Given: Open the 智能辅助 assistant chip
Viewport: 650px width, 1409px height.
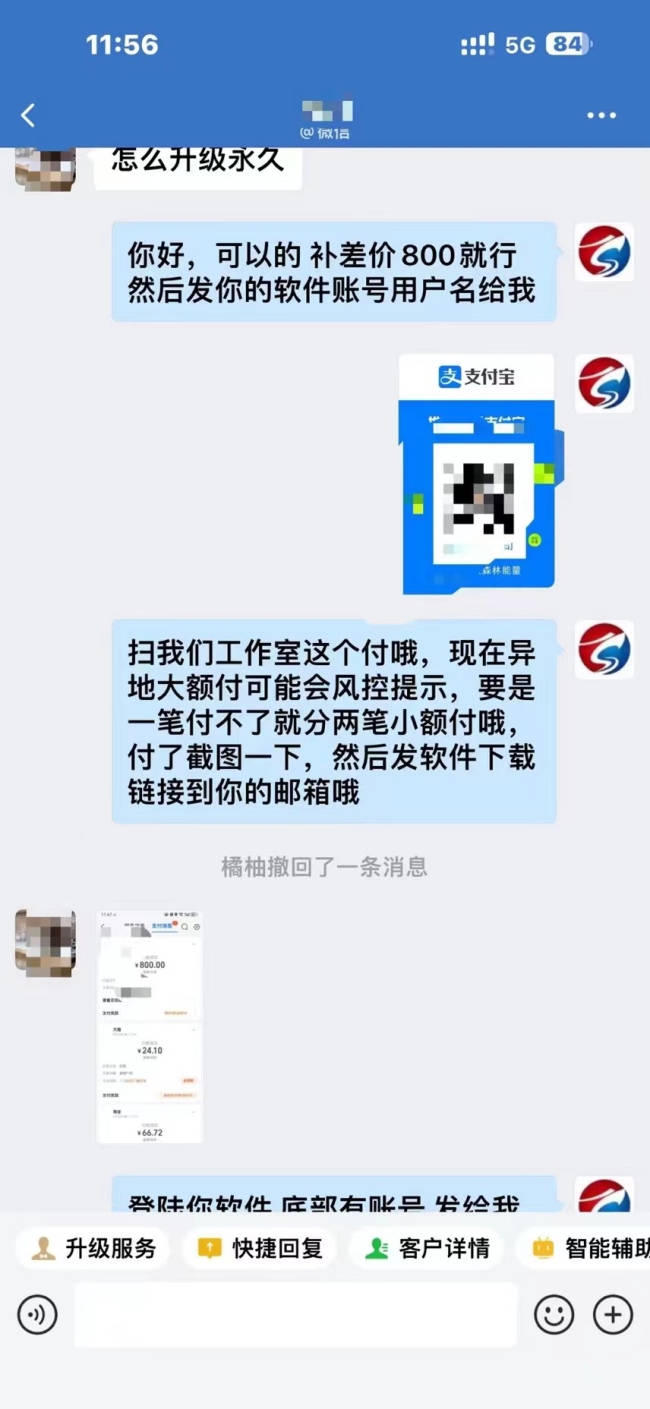Looking at the screenshot, I should [590, 1248].
